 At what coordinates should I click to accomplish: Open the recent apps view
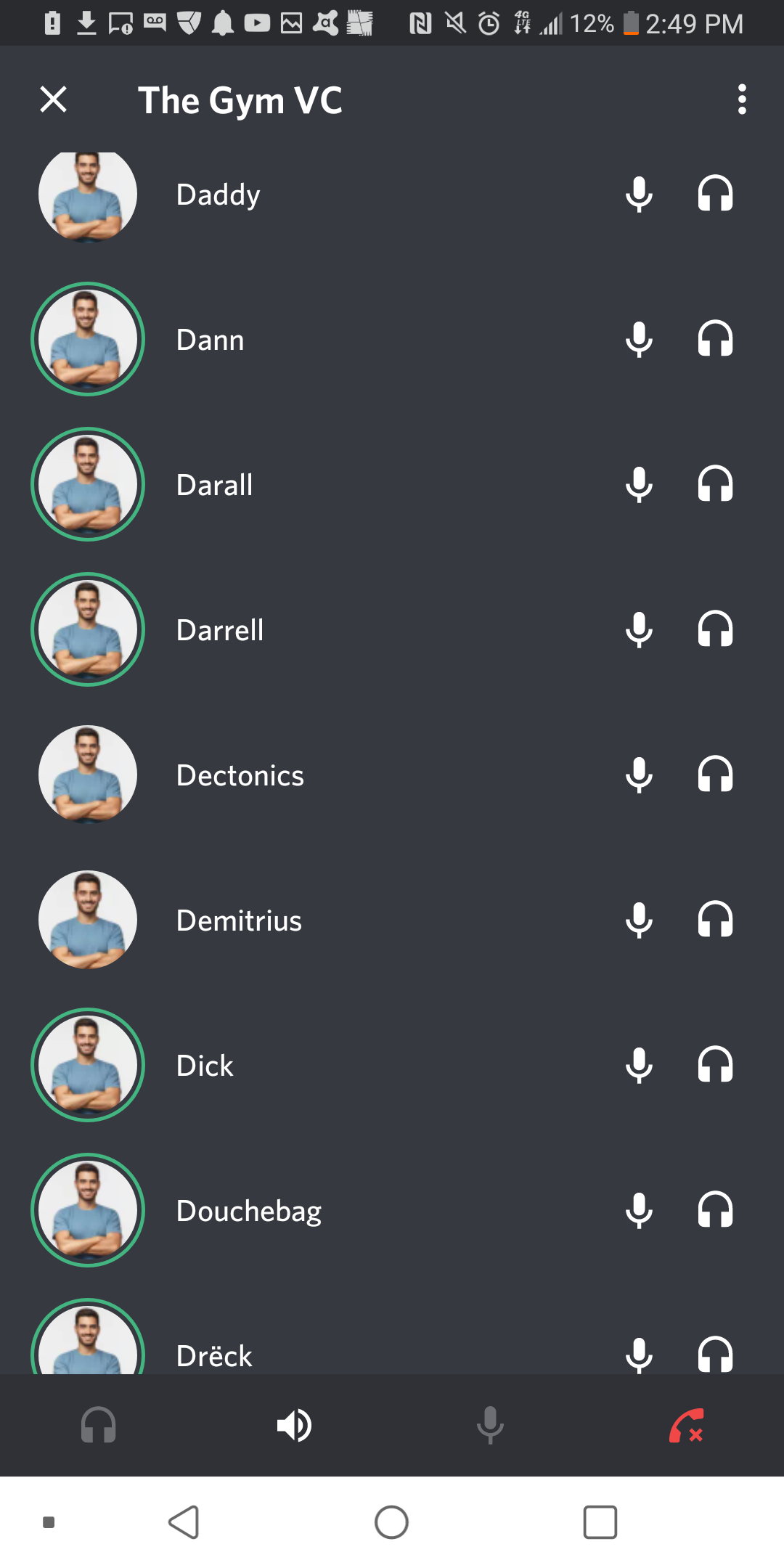pos(600,1522)
